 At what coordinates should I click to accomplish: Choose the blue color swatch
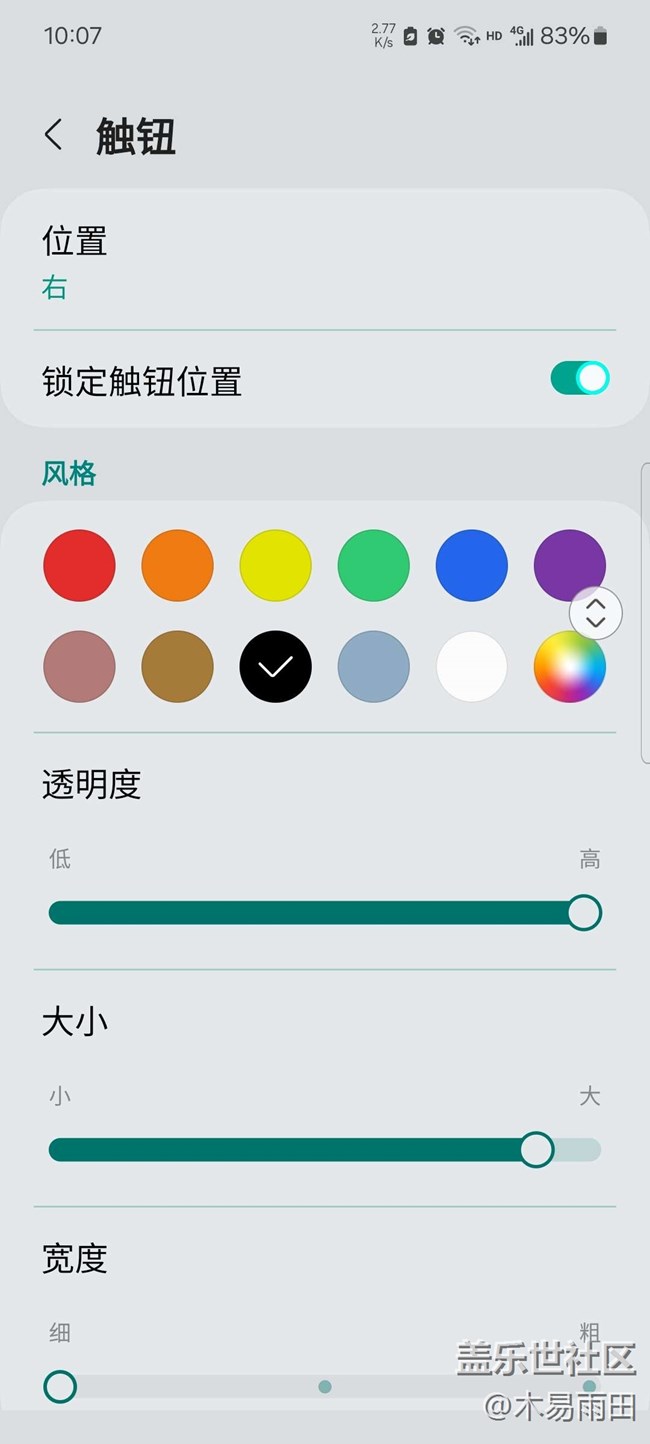tap(472, 566)
